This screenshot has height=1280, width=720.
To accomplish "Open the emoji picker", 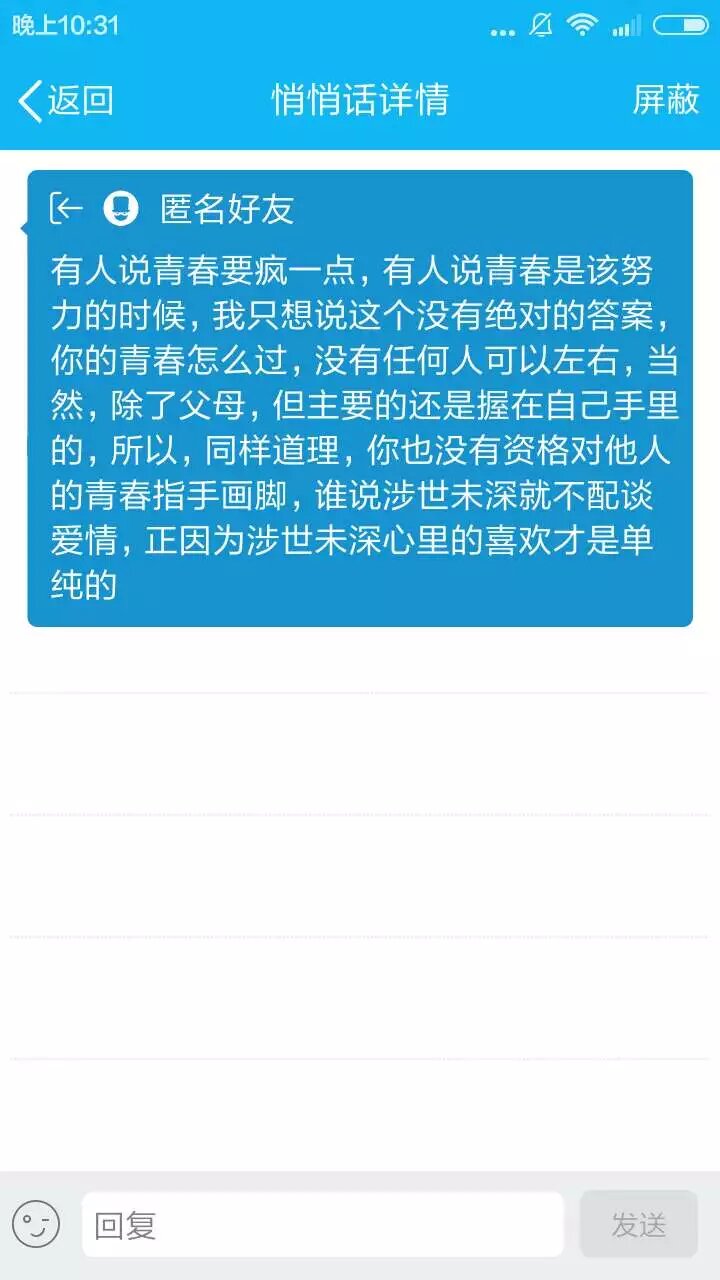I will pyautogui.click(x=36, y=1225).
